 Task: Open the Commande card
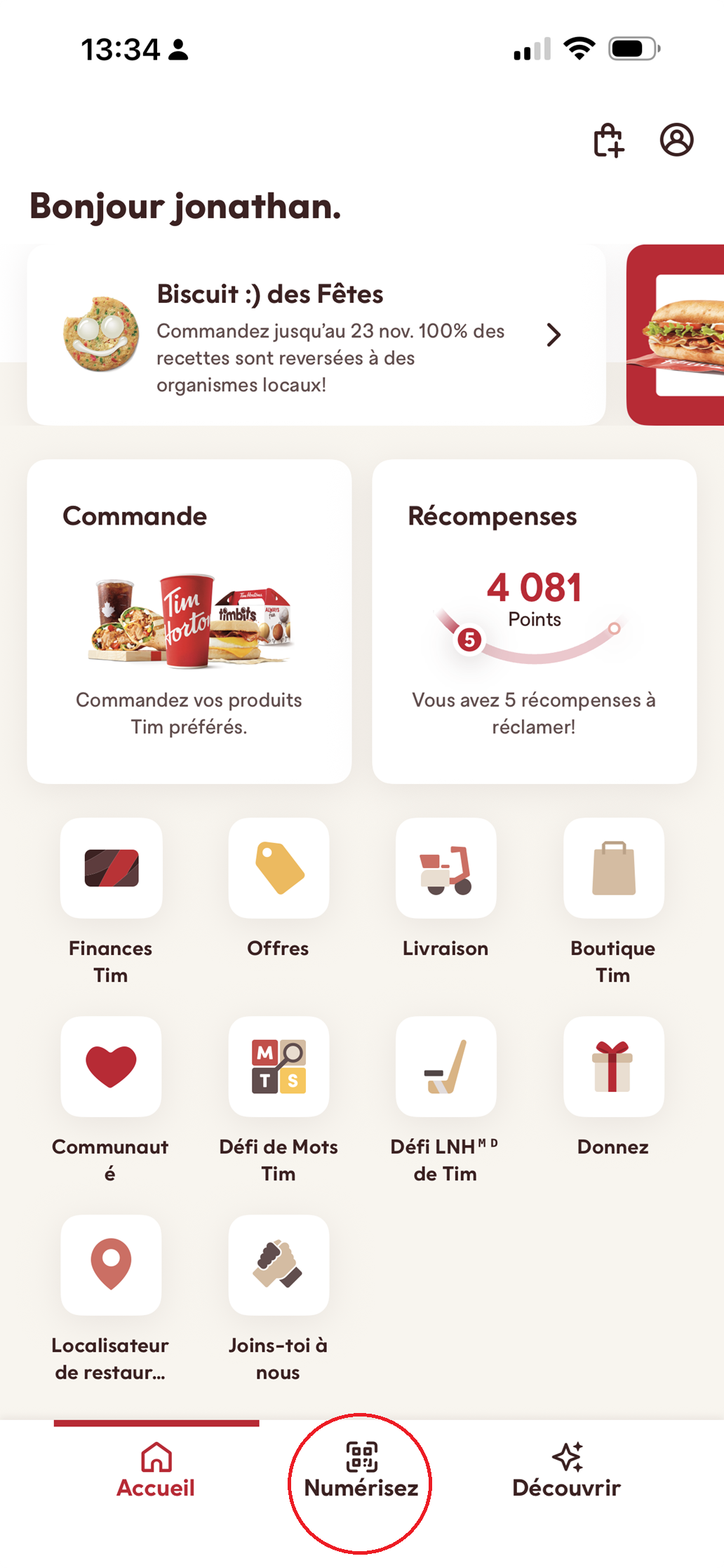point(189,621)
